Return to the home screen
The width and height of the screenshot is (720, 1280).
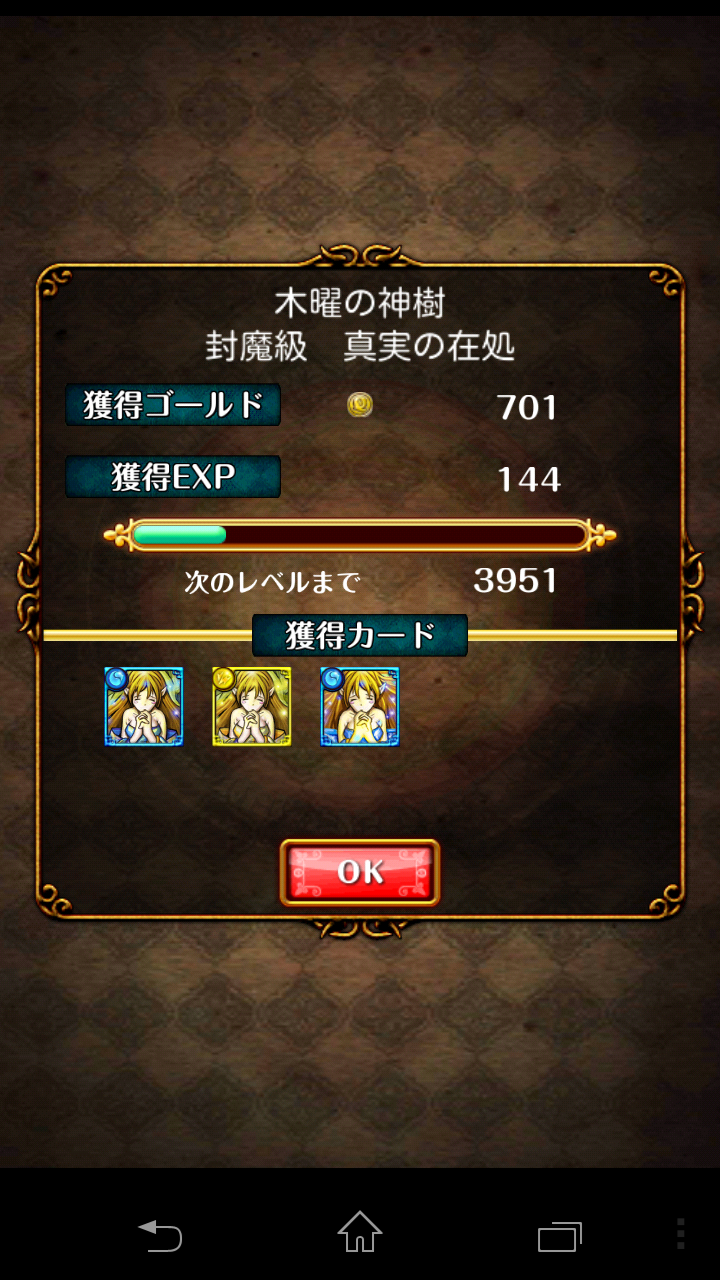point(360,1232)
